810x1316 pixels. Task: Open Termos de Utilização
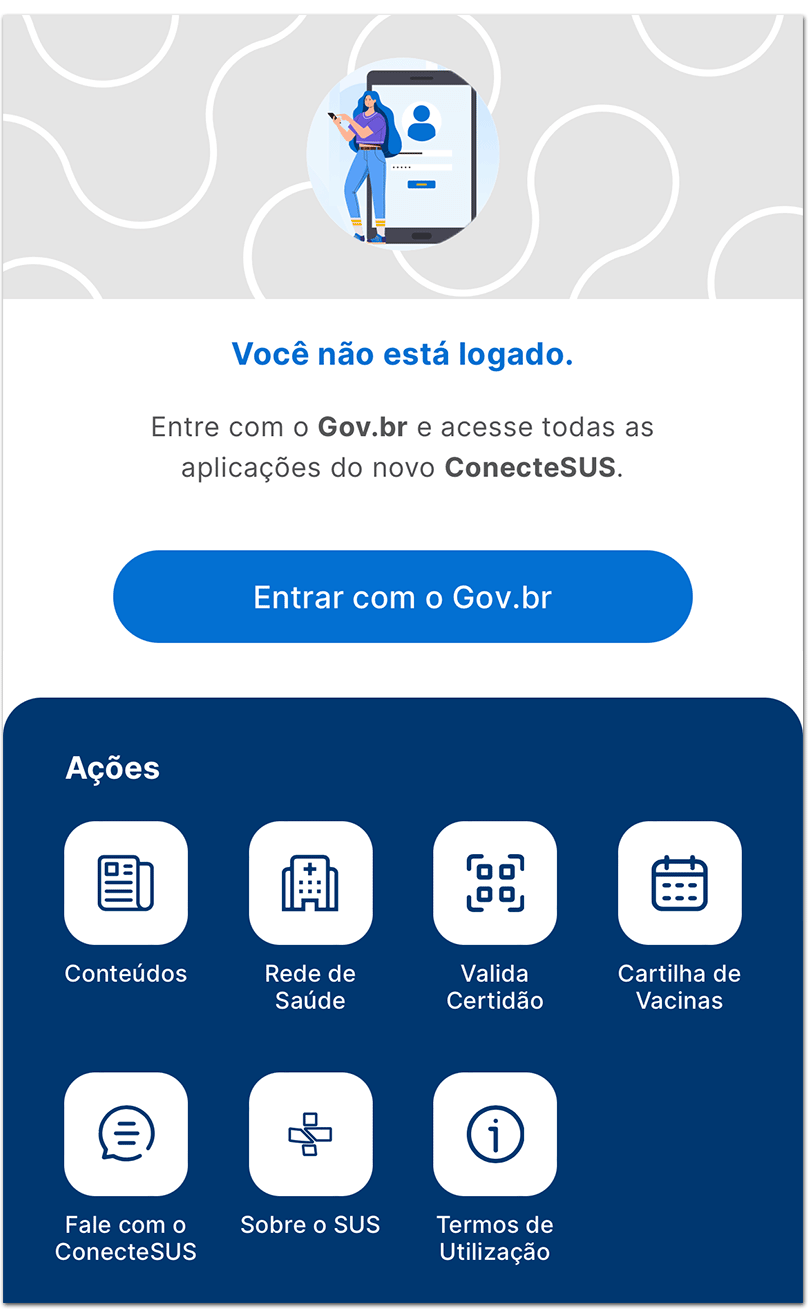(495, 1134)
